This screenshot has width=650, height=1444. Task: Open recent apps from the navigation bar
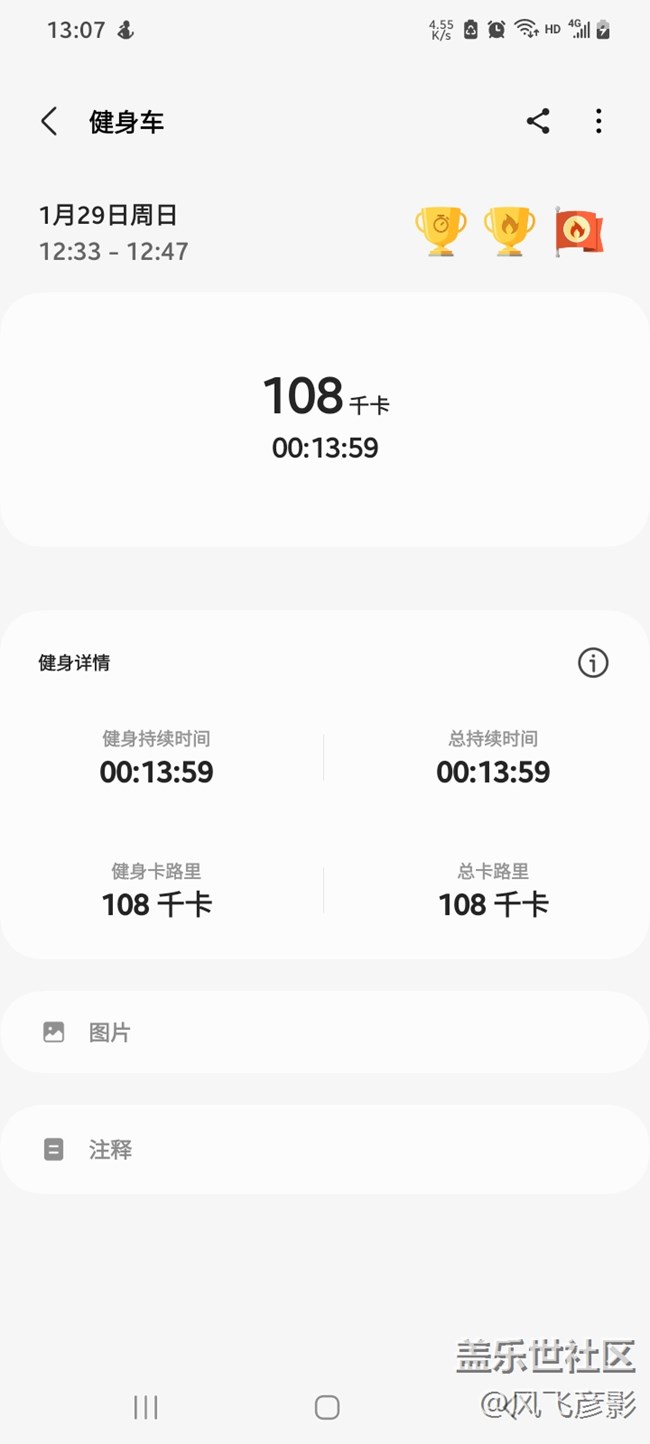pos(146,1407)
